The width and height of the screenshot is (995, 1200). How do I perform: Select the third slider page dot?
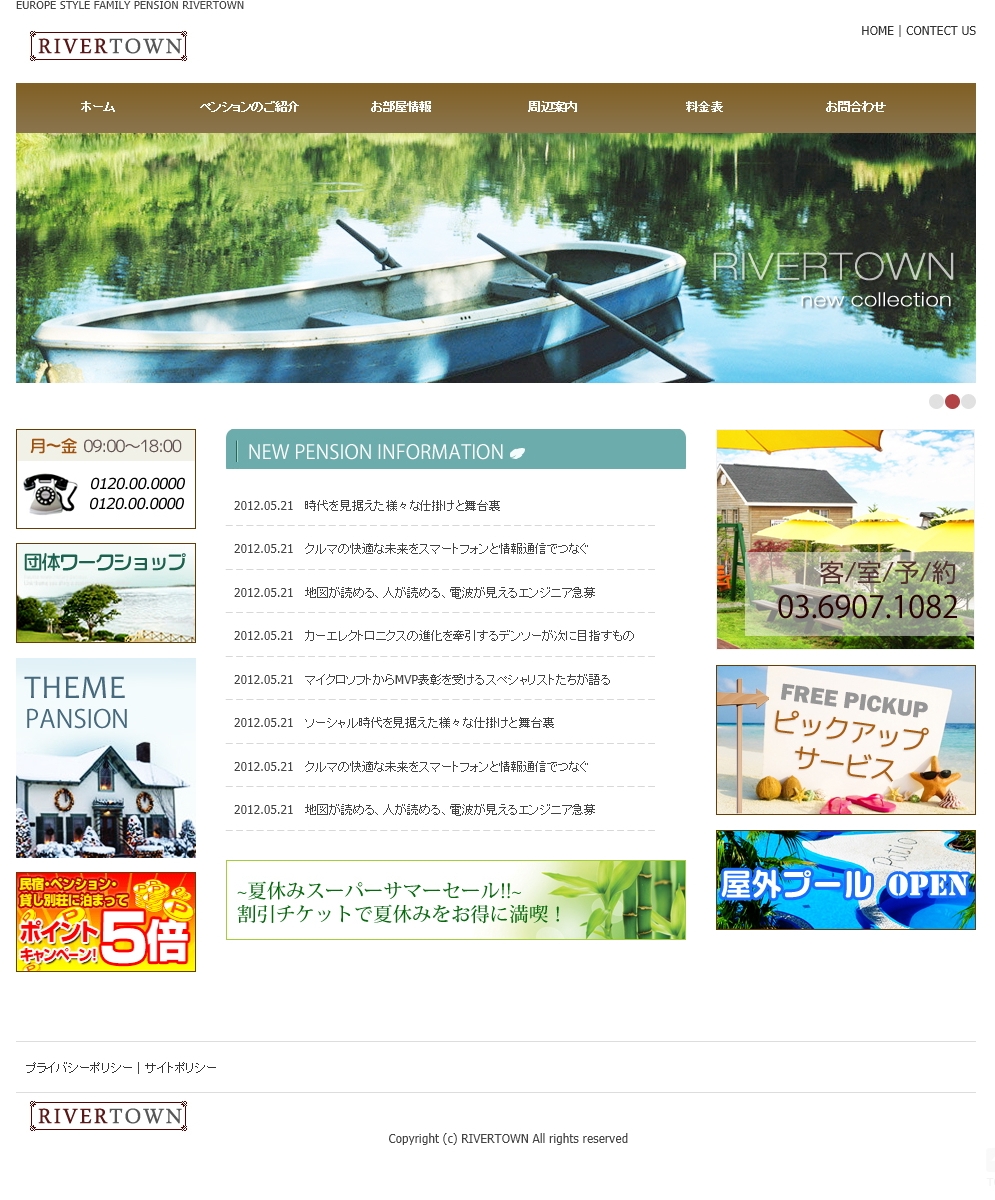968,402
